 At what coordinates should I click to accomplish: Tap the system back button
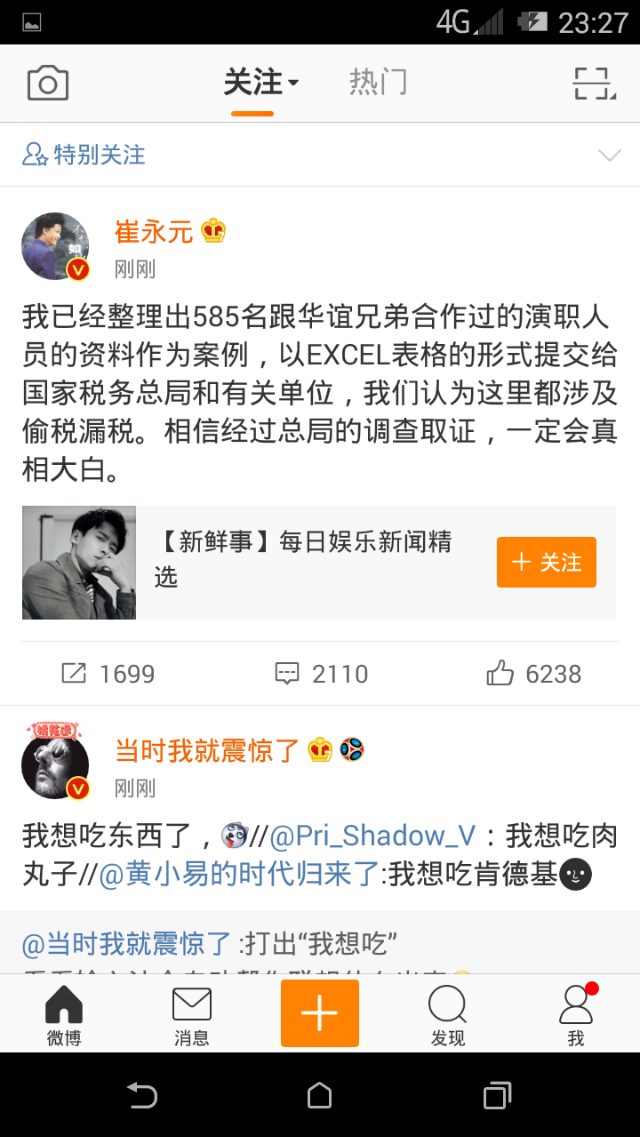coord(142,1096)
